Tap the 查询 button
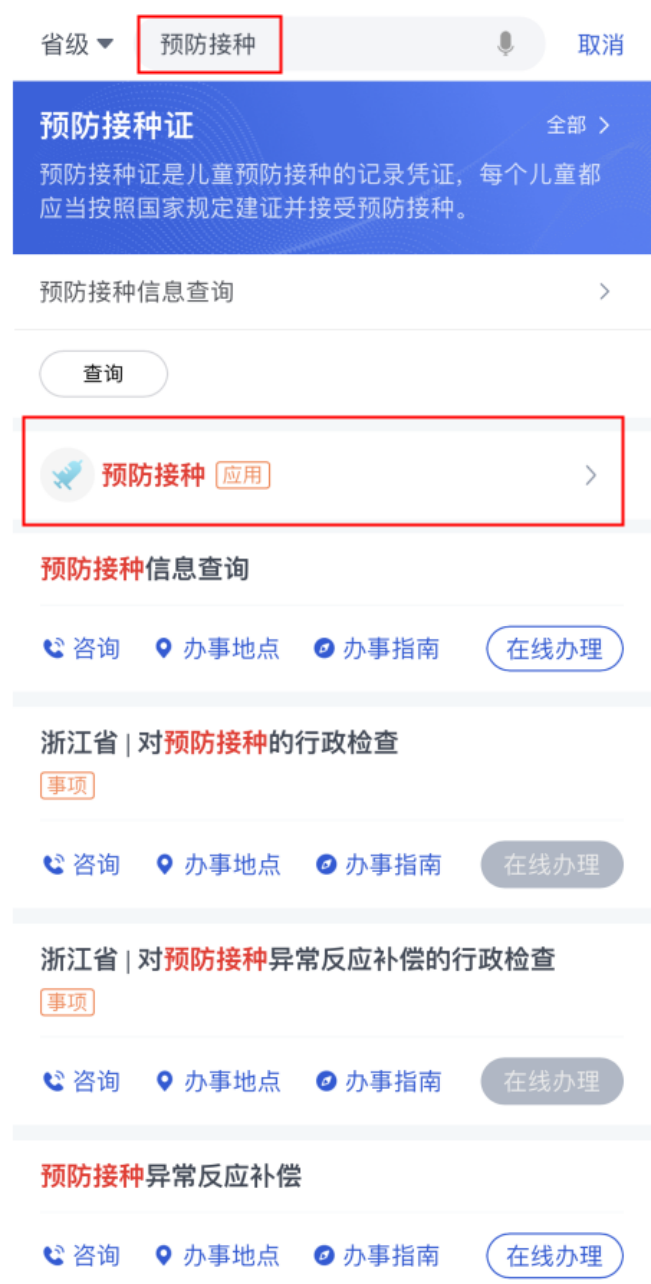This screenshot has height=1284, width=651. click(103, 374)
